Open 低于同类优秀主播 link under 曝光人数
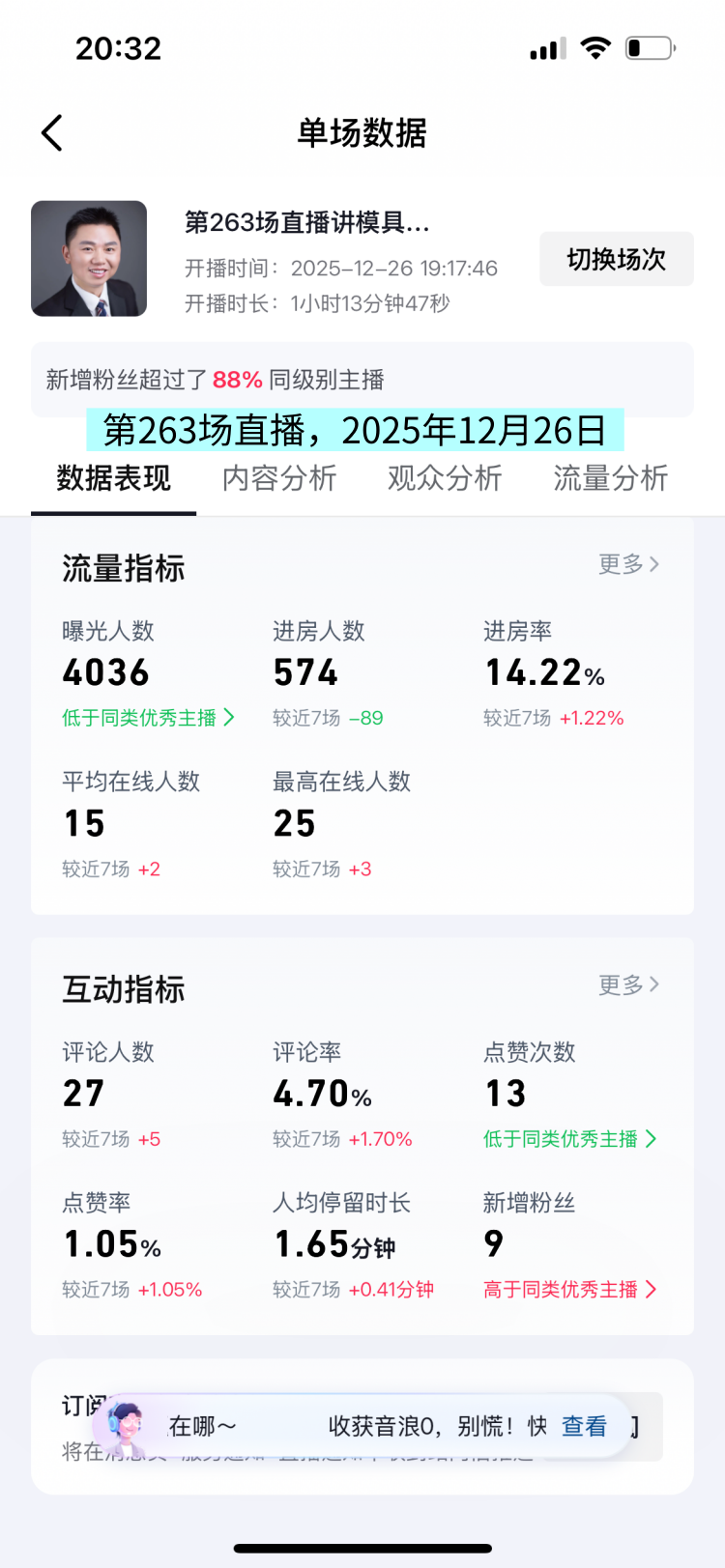Viewport: 725px width, 1568px height. point(148,718)
